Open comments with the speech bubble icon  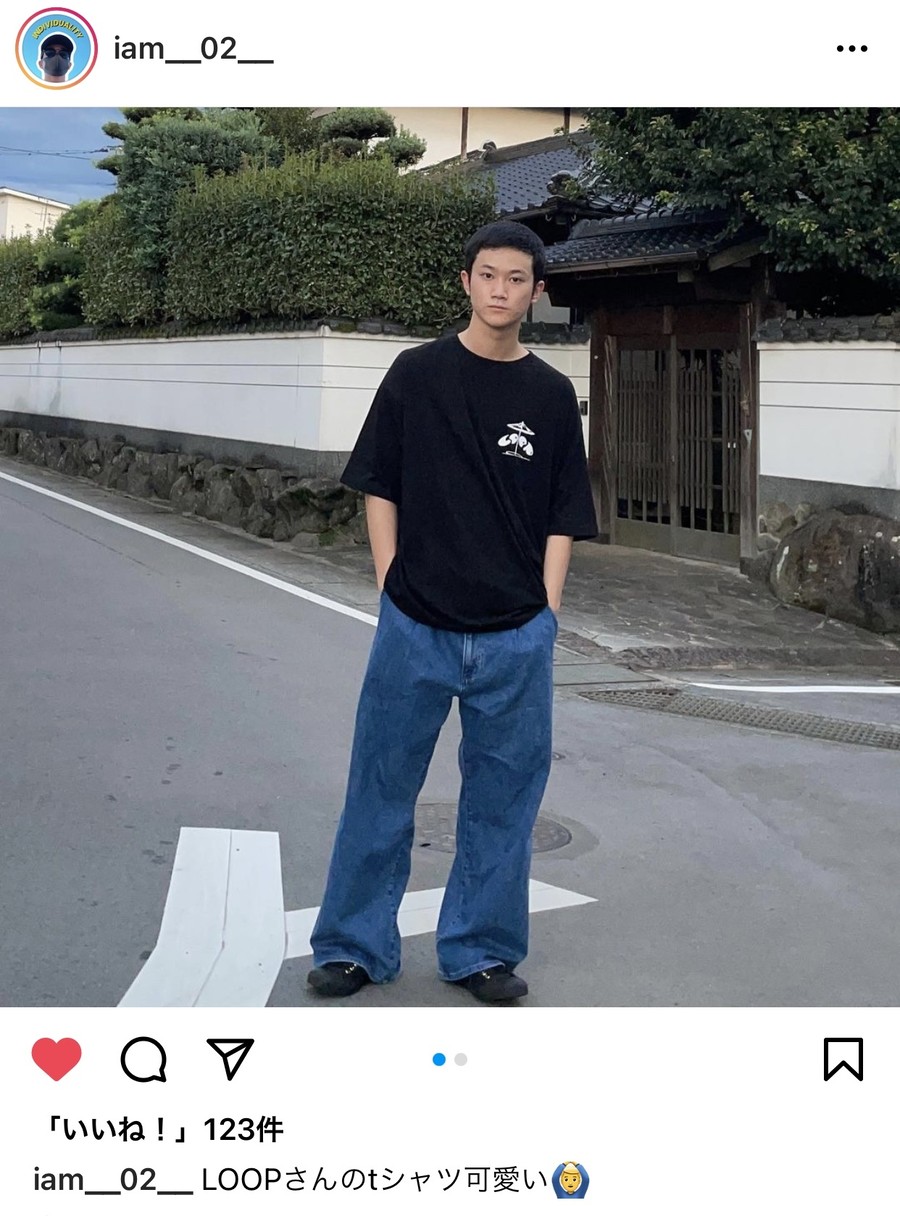click(143, 1059)
